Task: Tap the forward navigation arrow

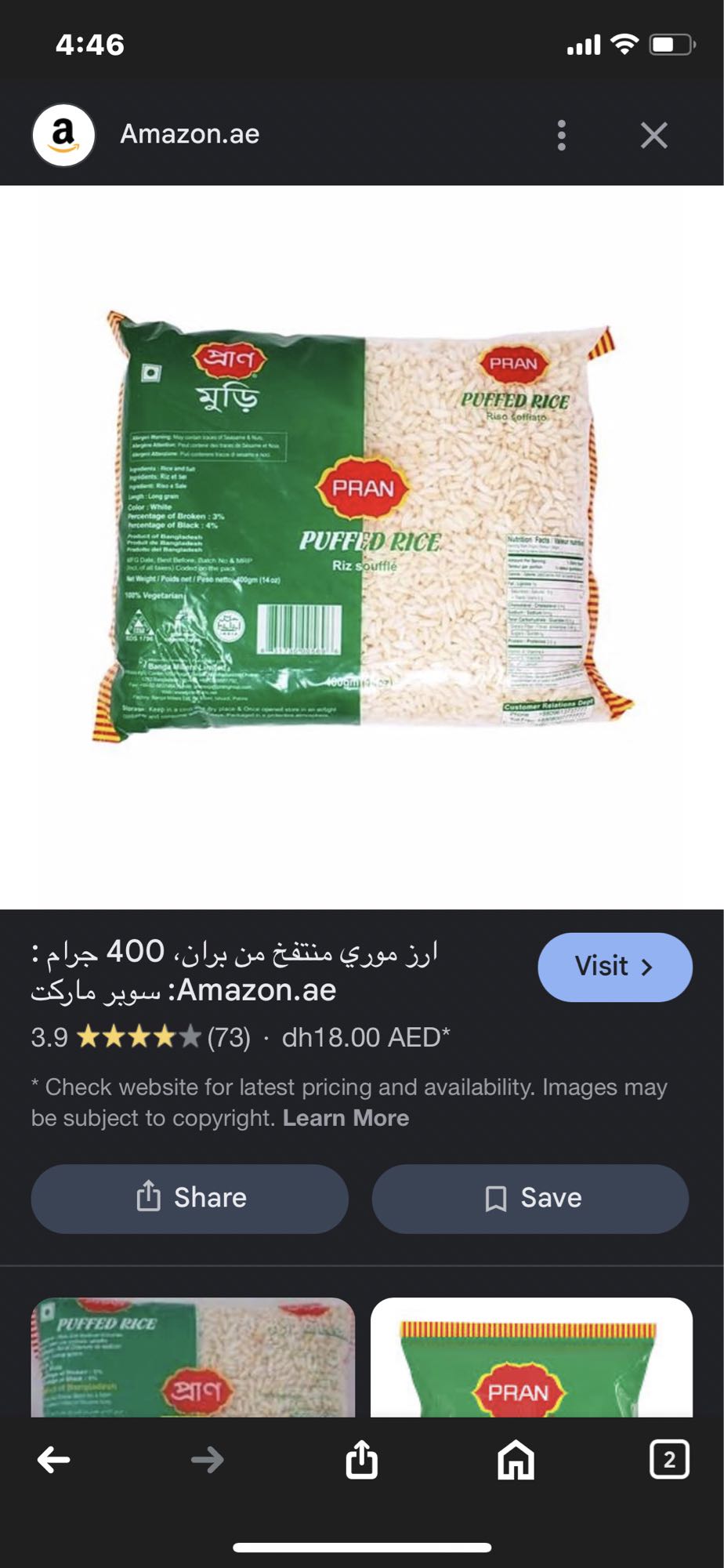Action: click(x=206, y=1460)
